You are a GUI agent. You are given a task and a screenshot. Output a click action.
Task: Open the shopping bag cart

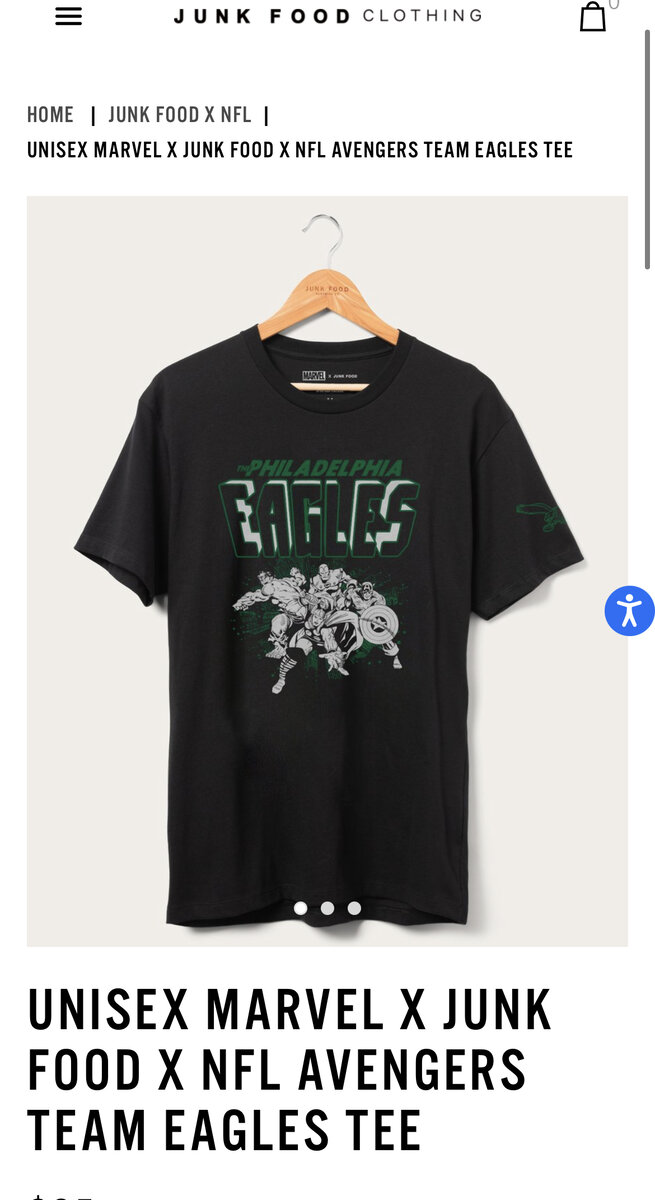(x=593, y=16)
